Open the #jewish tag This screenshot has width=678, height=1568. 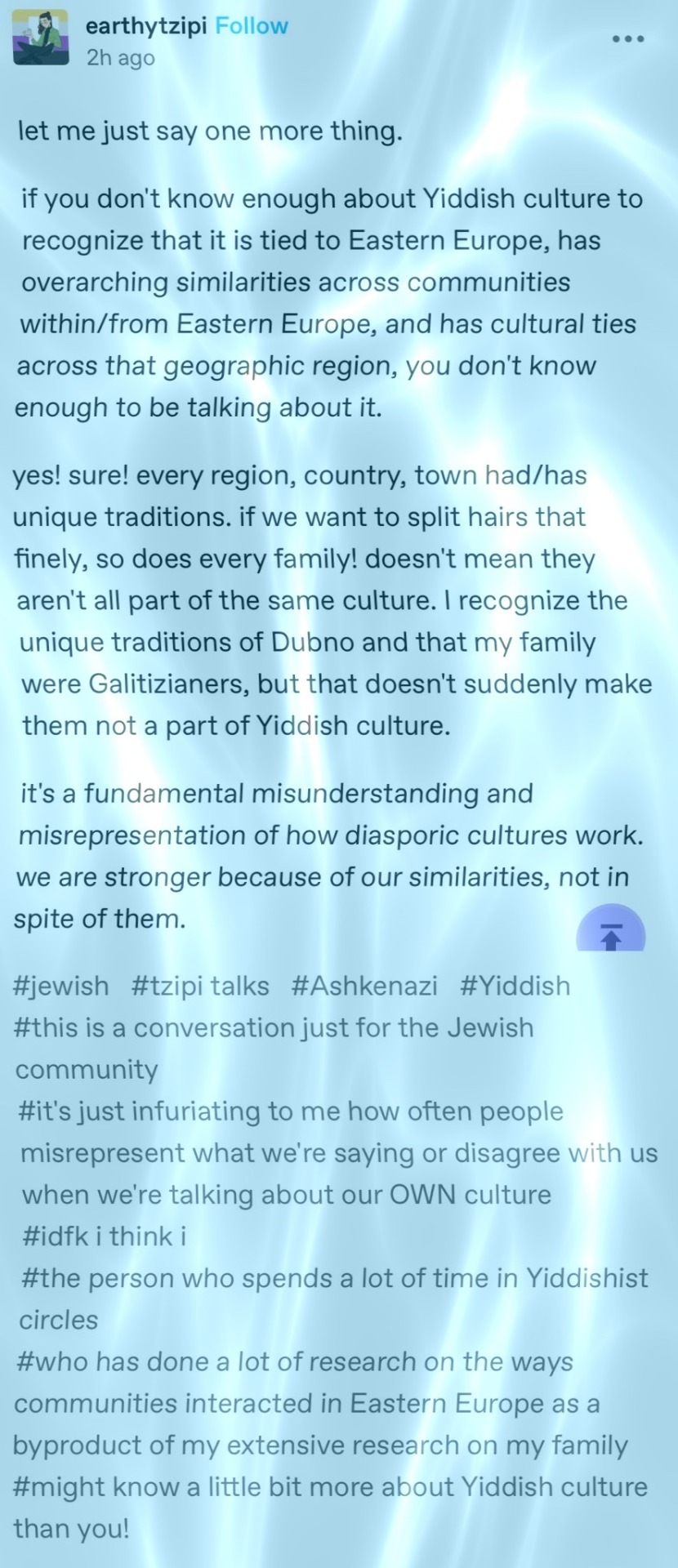coord(62,986)
